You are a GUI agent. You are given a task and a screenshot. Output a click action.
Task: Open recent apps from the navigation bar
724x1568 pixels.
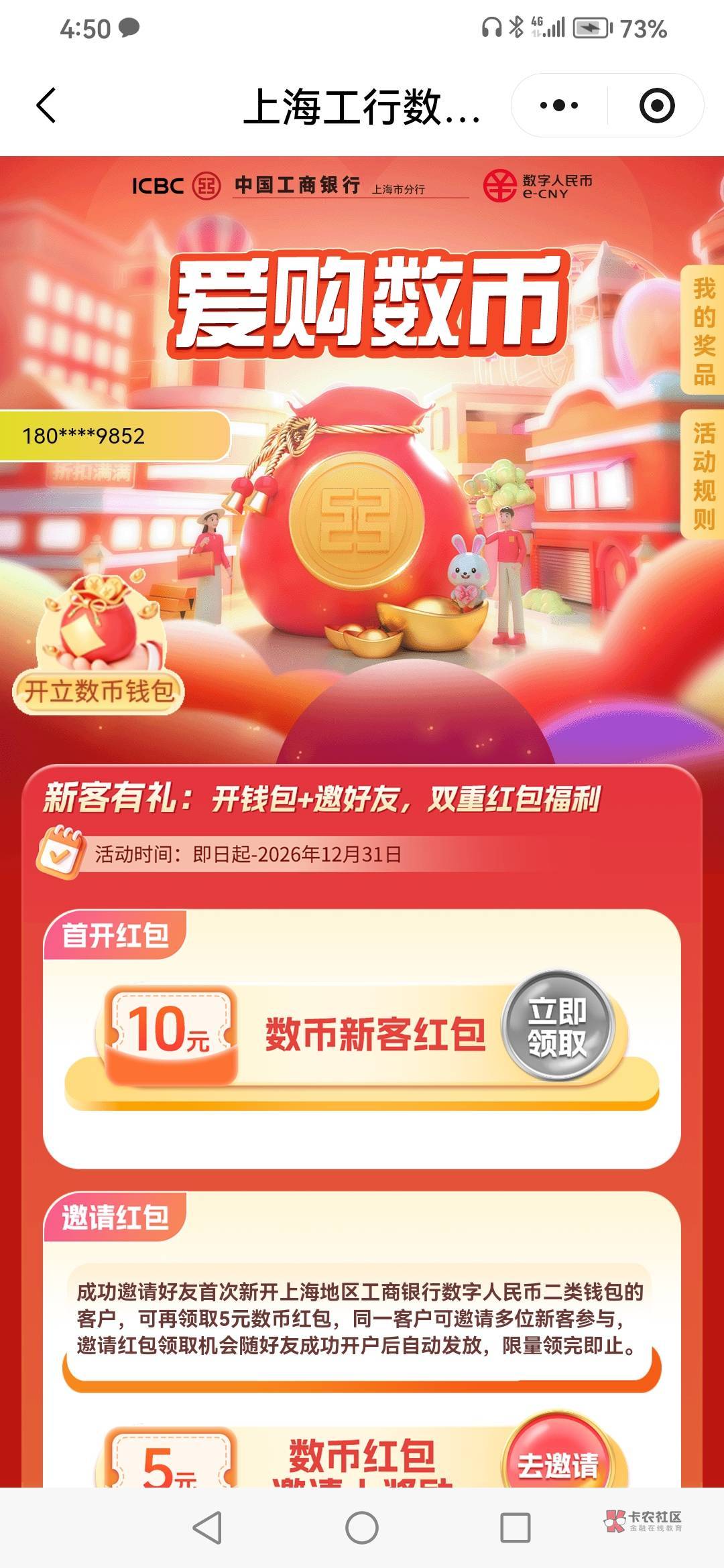point(516,1528)
